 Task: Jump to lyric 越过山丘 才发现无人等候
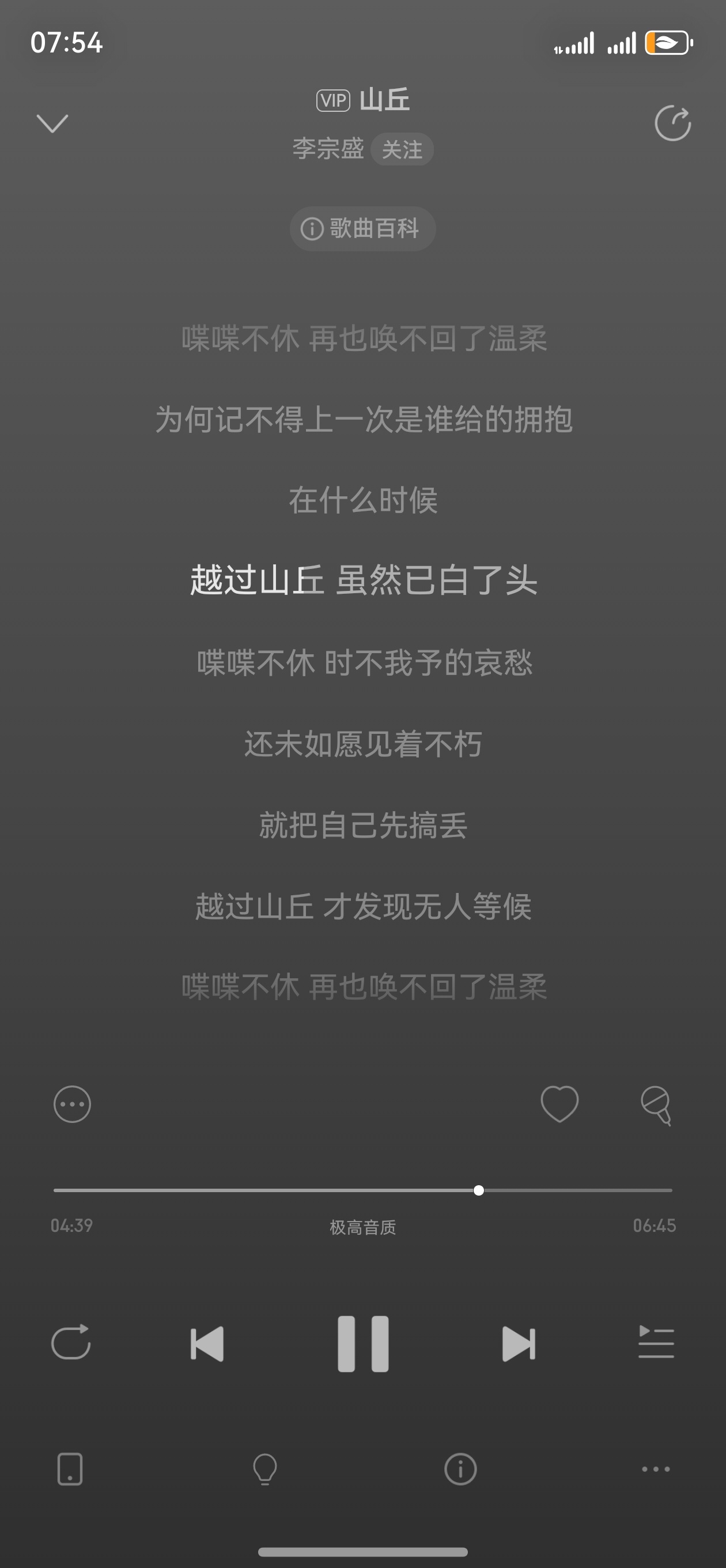click(364, 906)
